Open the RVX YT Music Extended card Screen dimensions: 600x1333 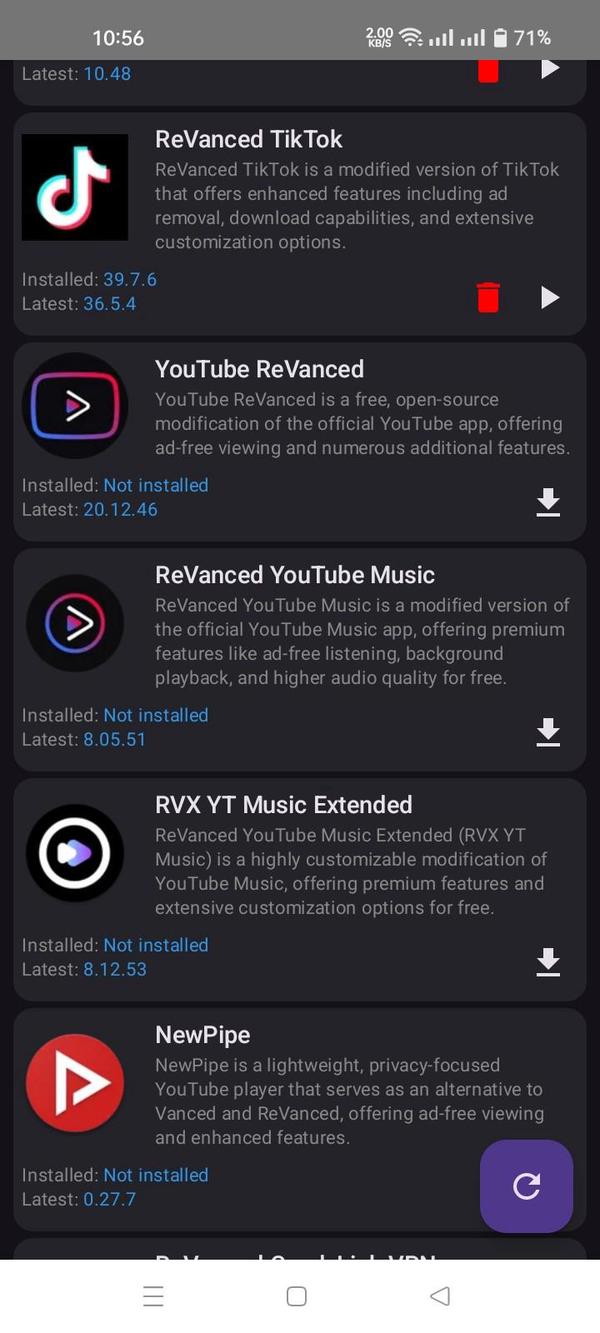tap(300, 860)
